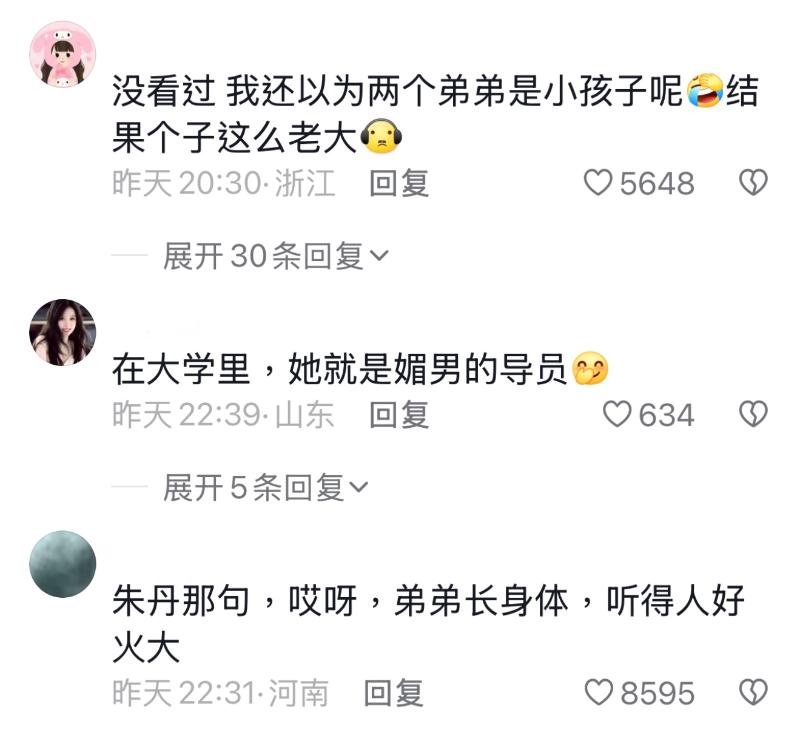The image size is (800, 738).
Task: Expand 展开30条回复
Action: (x=275, y=257)
